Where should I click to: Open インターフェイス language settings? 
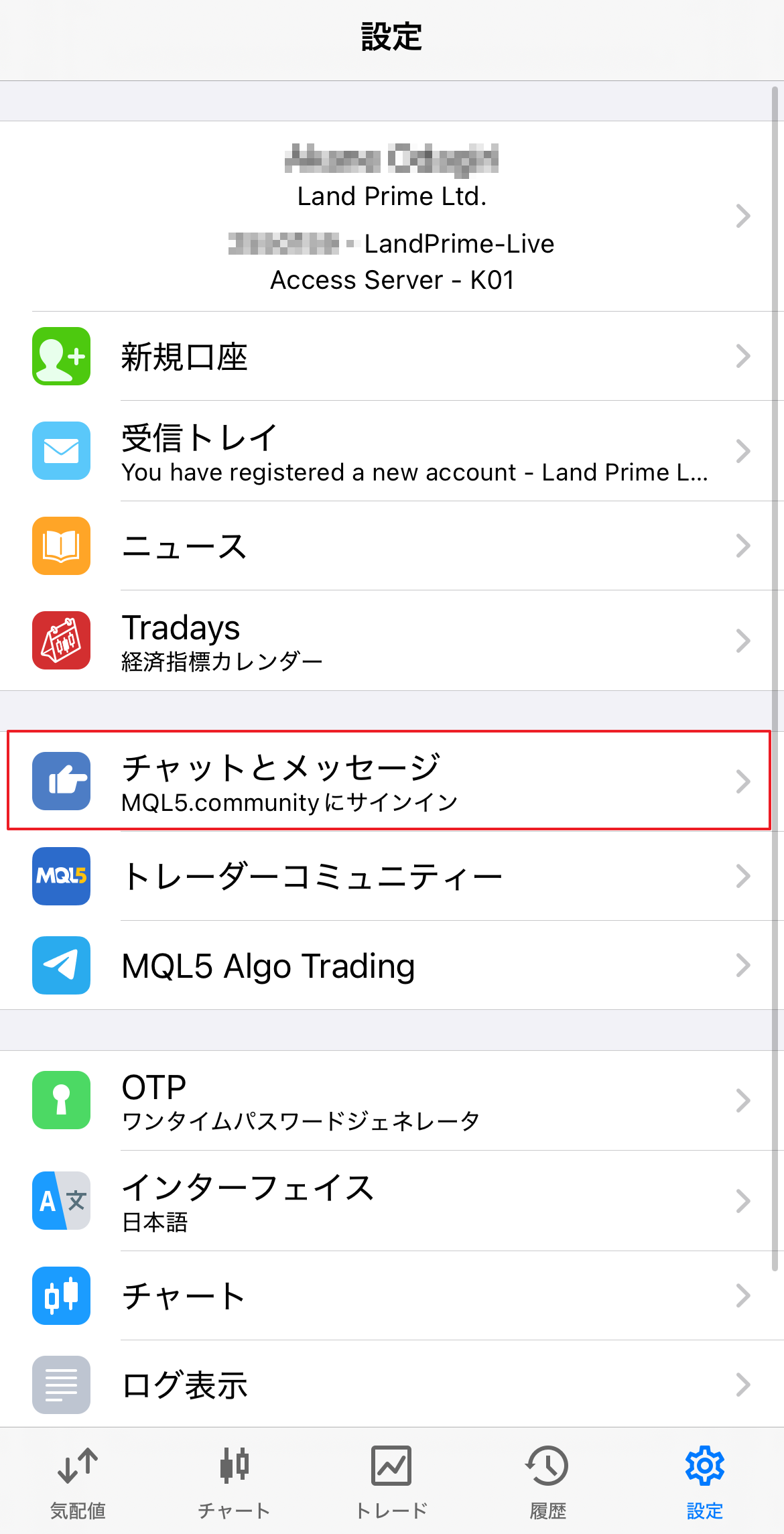pyautogui.click(x=392, y=1201)
